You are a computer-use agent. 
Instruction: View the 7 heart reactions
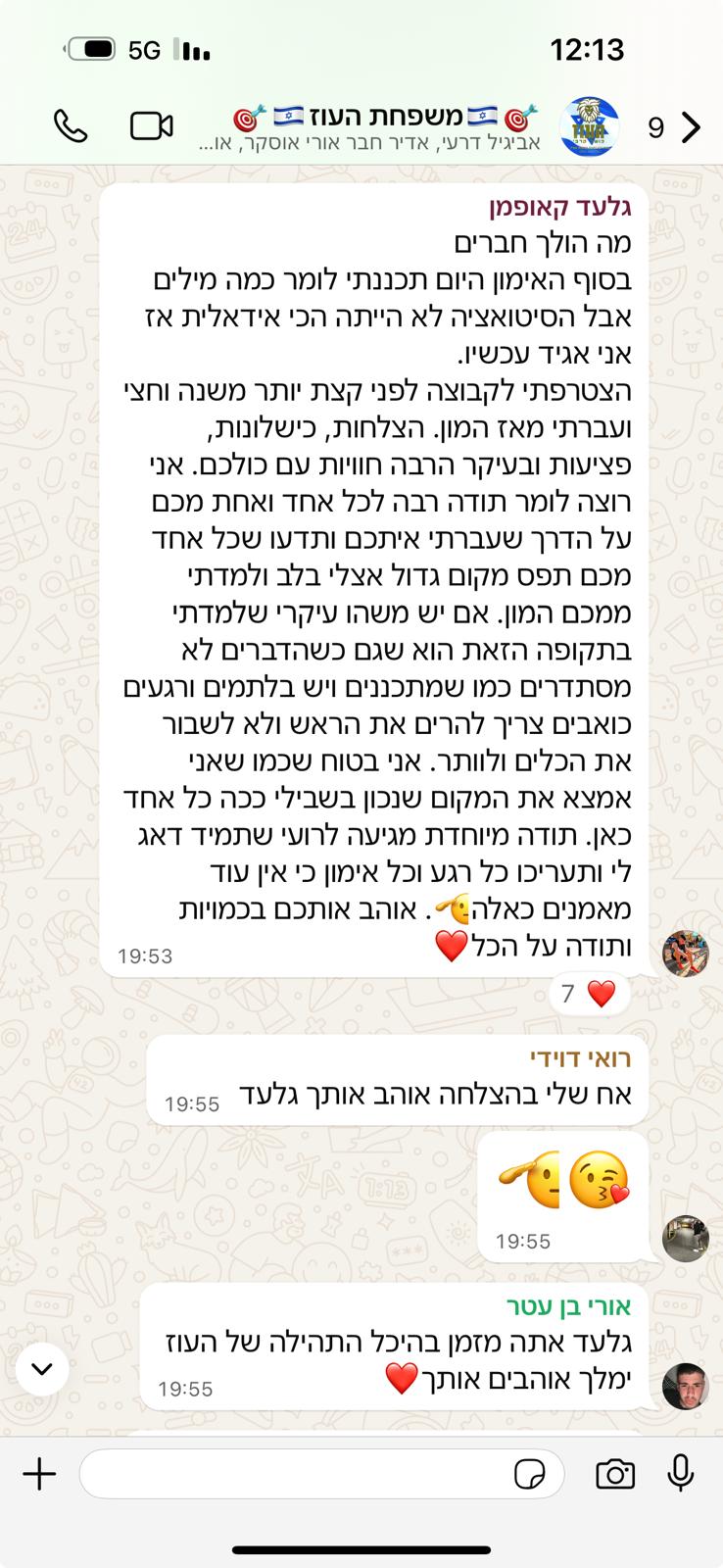[588, 994]
